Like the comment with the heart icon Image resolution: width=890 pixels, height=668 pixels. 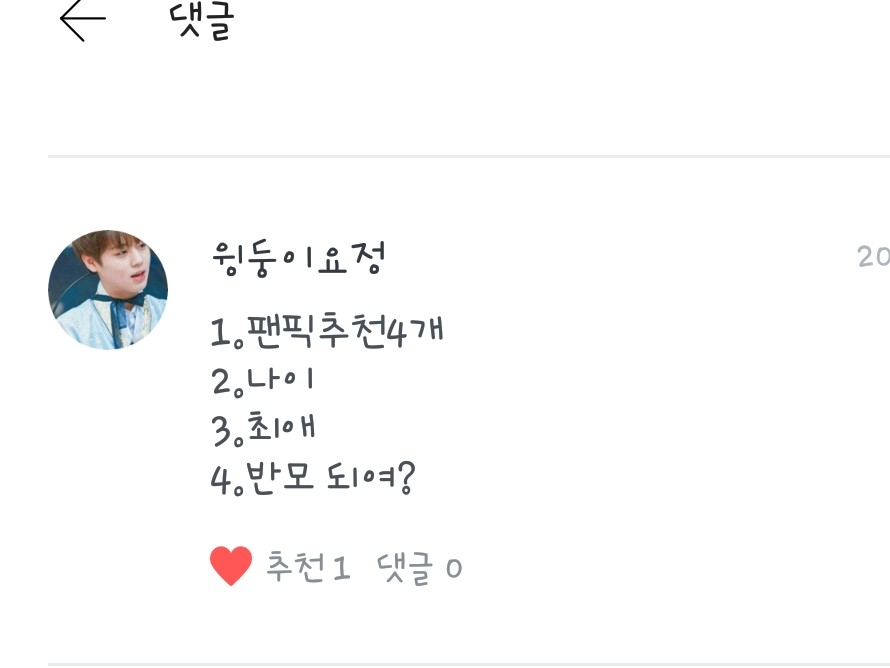[x=230, y=566]
